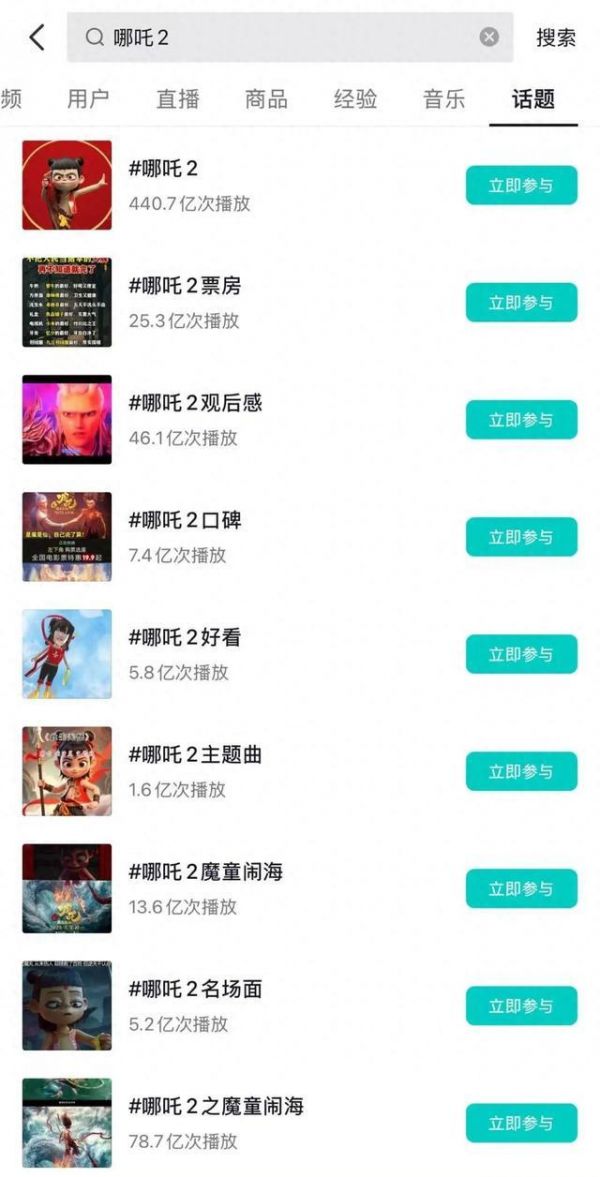The width and height of the screenshot is (600, 1177).
Task: Switch to the 音乐 tab
Action: tap(444, 99)
